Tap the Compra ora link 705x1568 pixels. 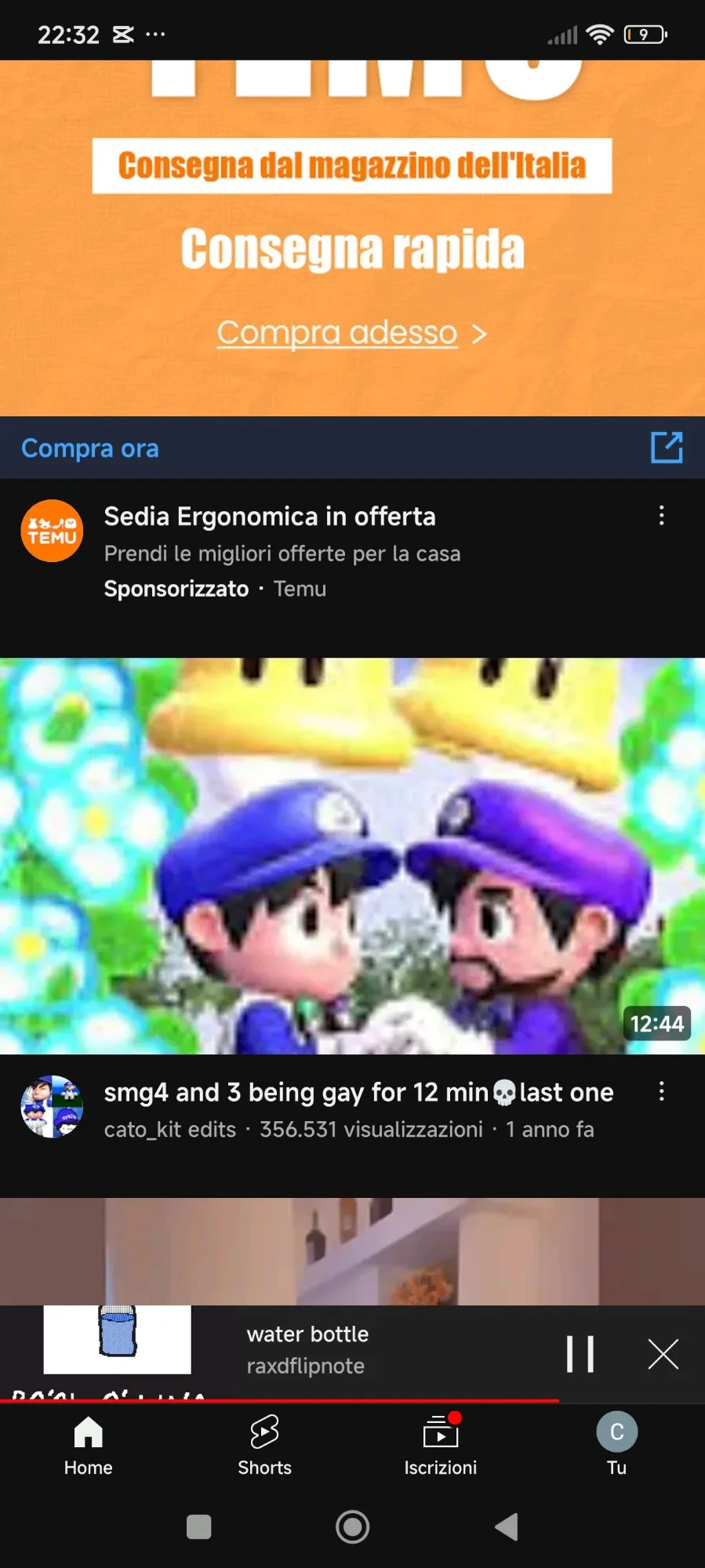pos(90,448)
